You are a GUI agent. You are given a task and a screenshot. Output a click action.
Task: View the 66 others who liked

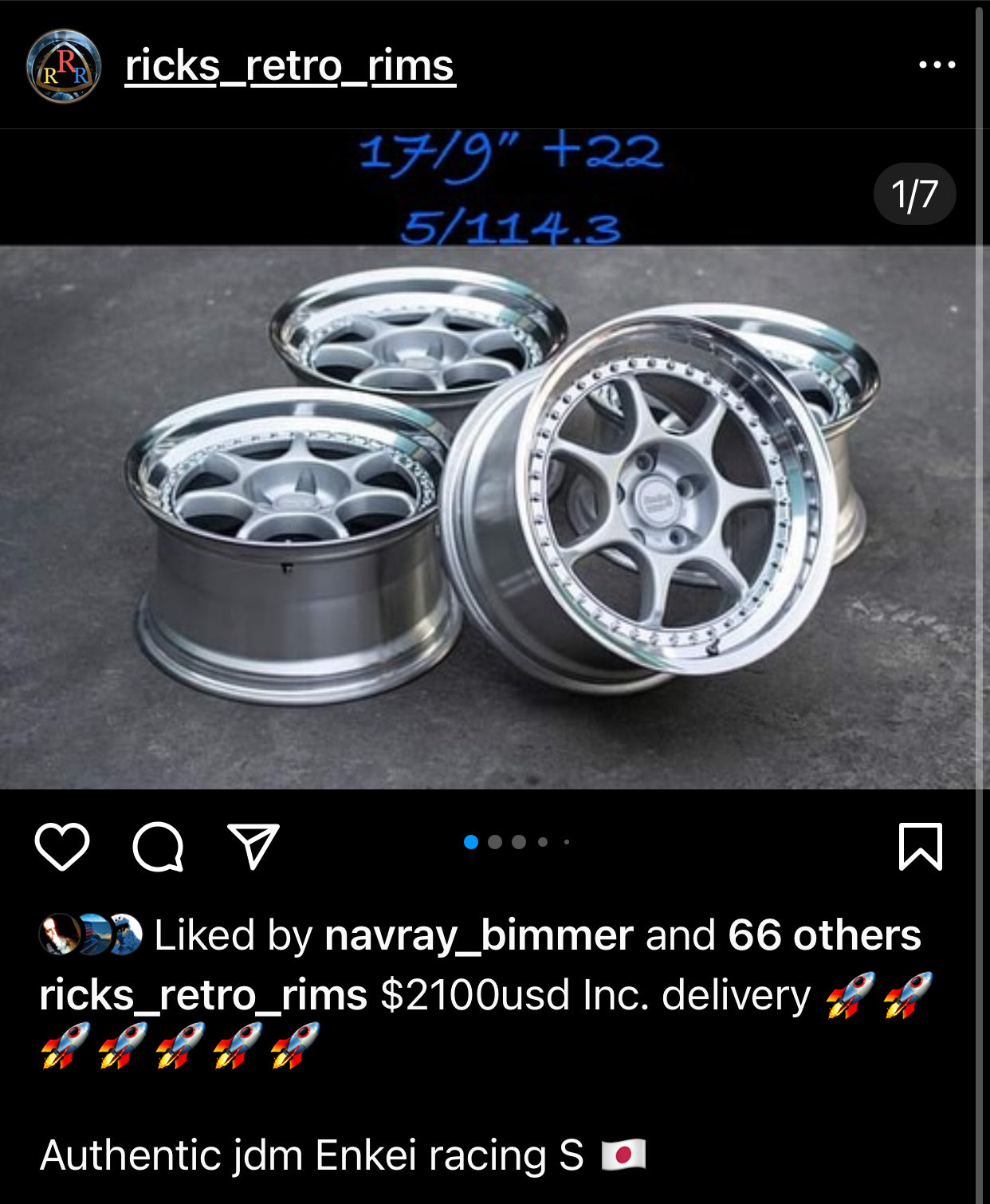coord(824,934)
